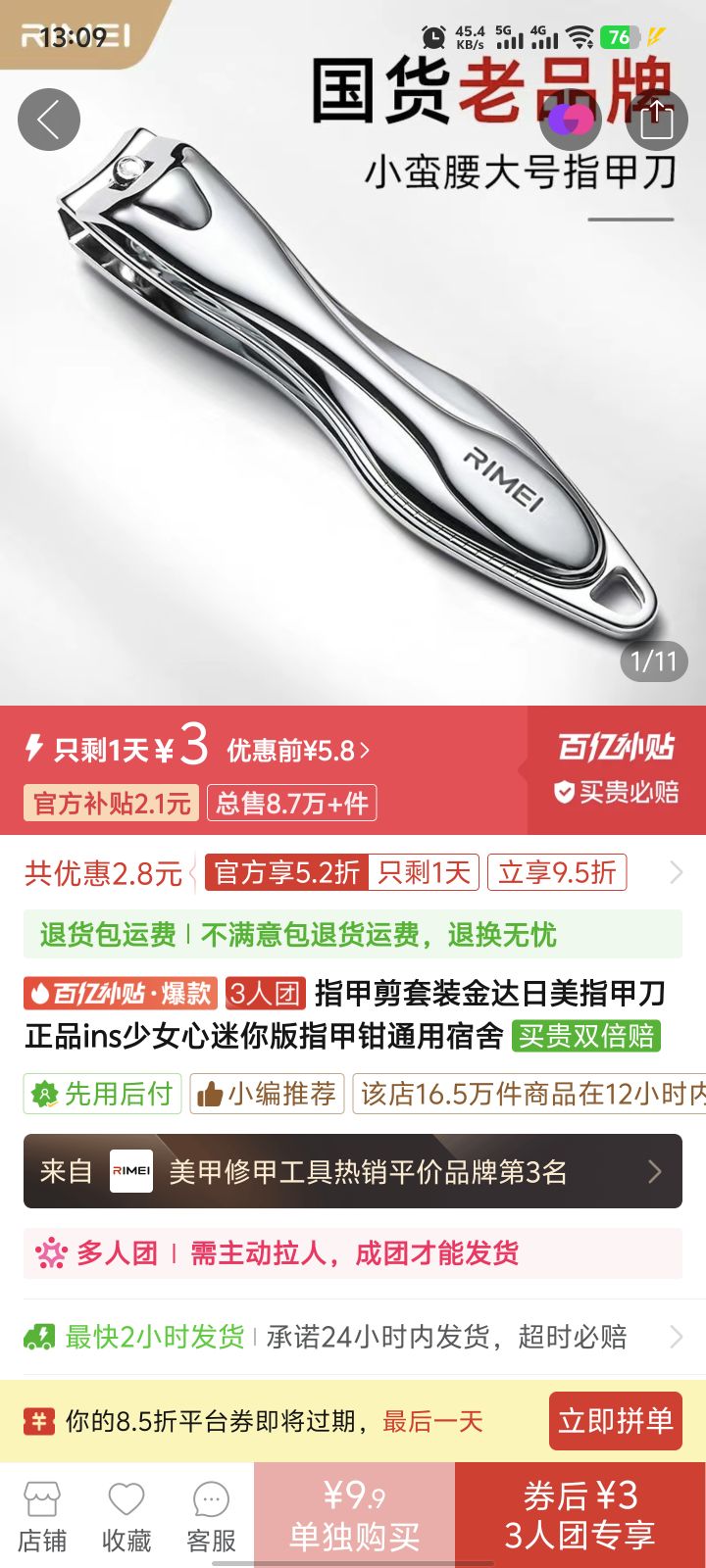706x1568 pixels.
Task: Open the RIMEI brand ranking banner
Action: pyautogui.click(x=353, y=1171)
